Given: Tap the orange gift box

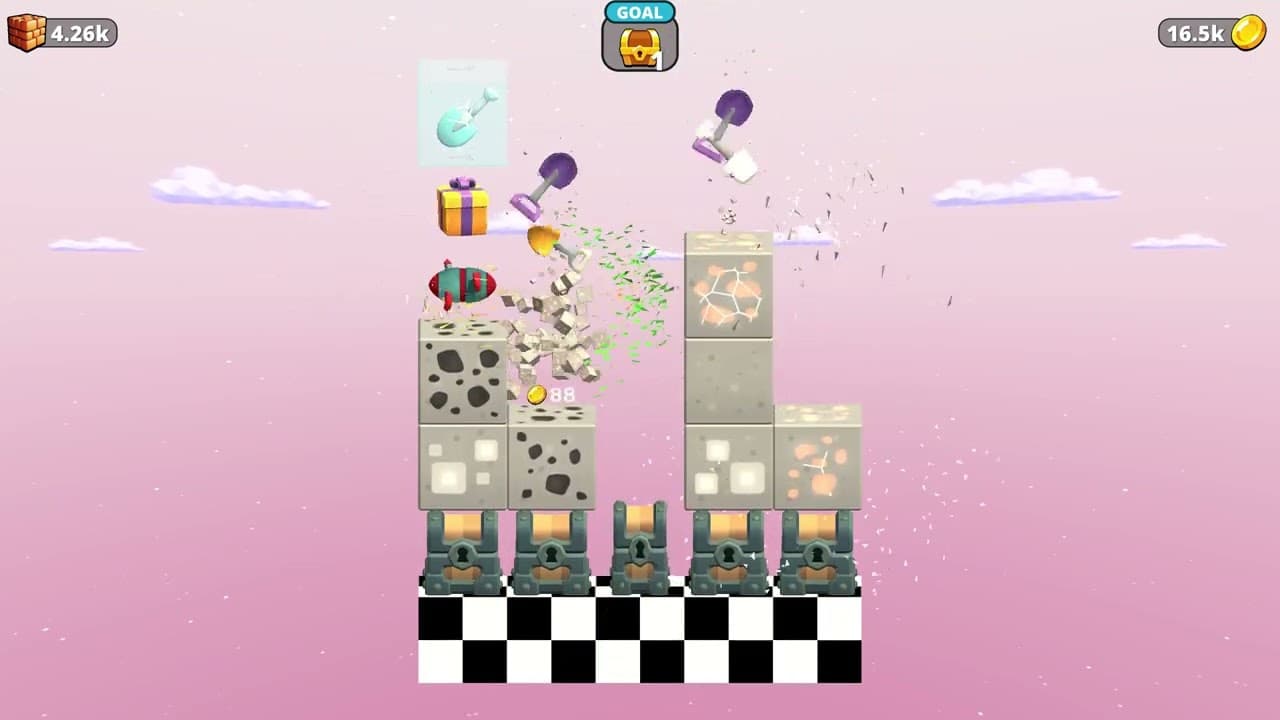Looking at the screenshot, I should click(462, 208).
